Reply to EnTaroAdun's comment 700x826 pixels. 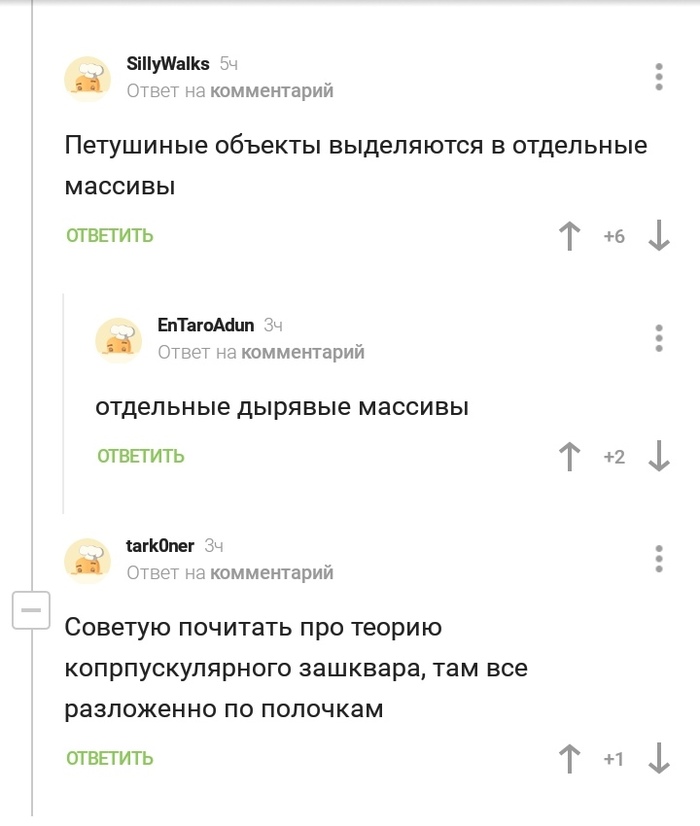(x=141, y=456)
